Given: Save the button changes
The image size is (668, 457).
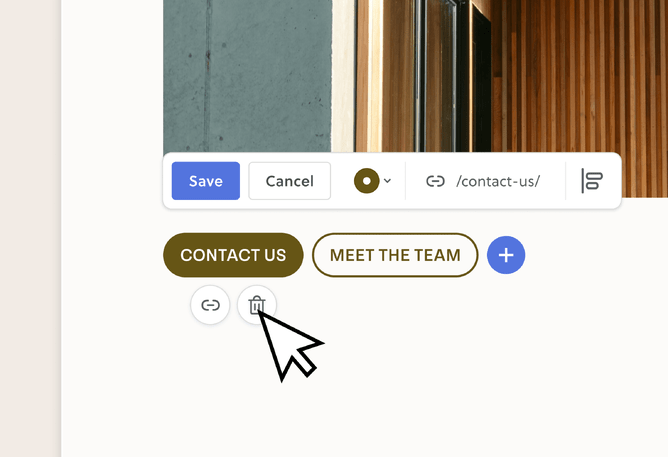Looking at the screenshot, I should pos(205,181).
